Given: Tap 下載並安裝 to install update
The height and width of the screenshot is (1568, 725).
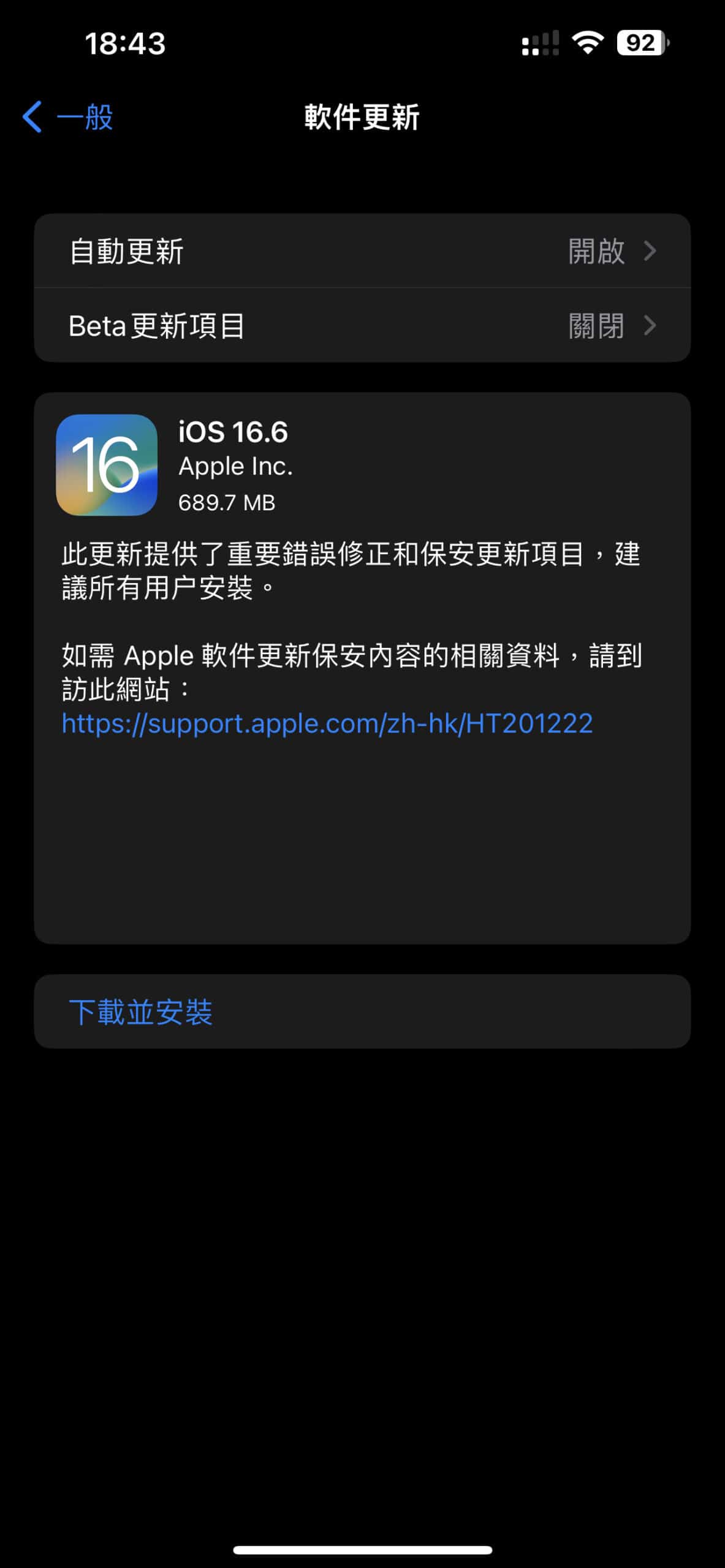Looking at the screenshot, I should pos(142,1012).
